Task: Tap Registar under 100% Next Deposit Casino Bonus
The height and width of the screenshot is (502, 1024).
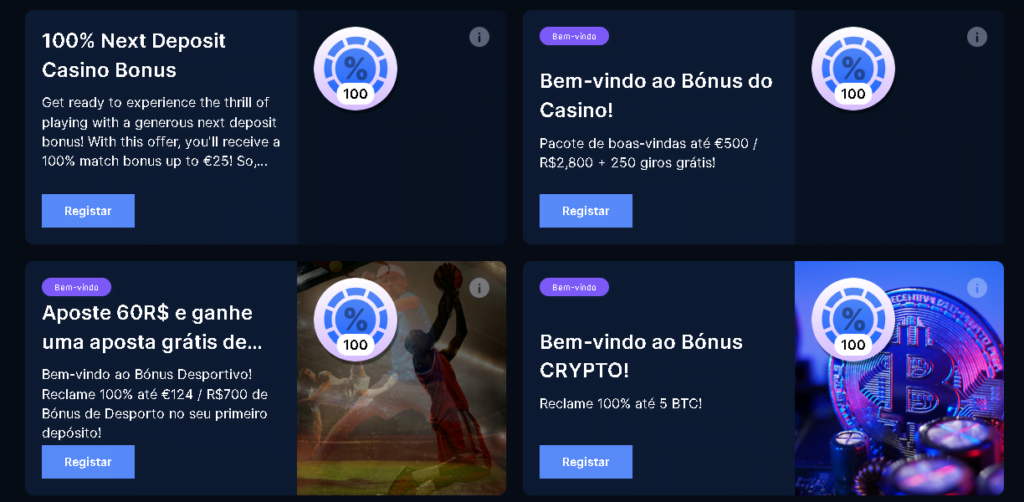Action: [88, 211]
